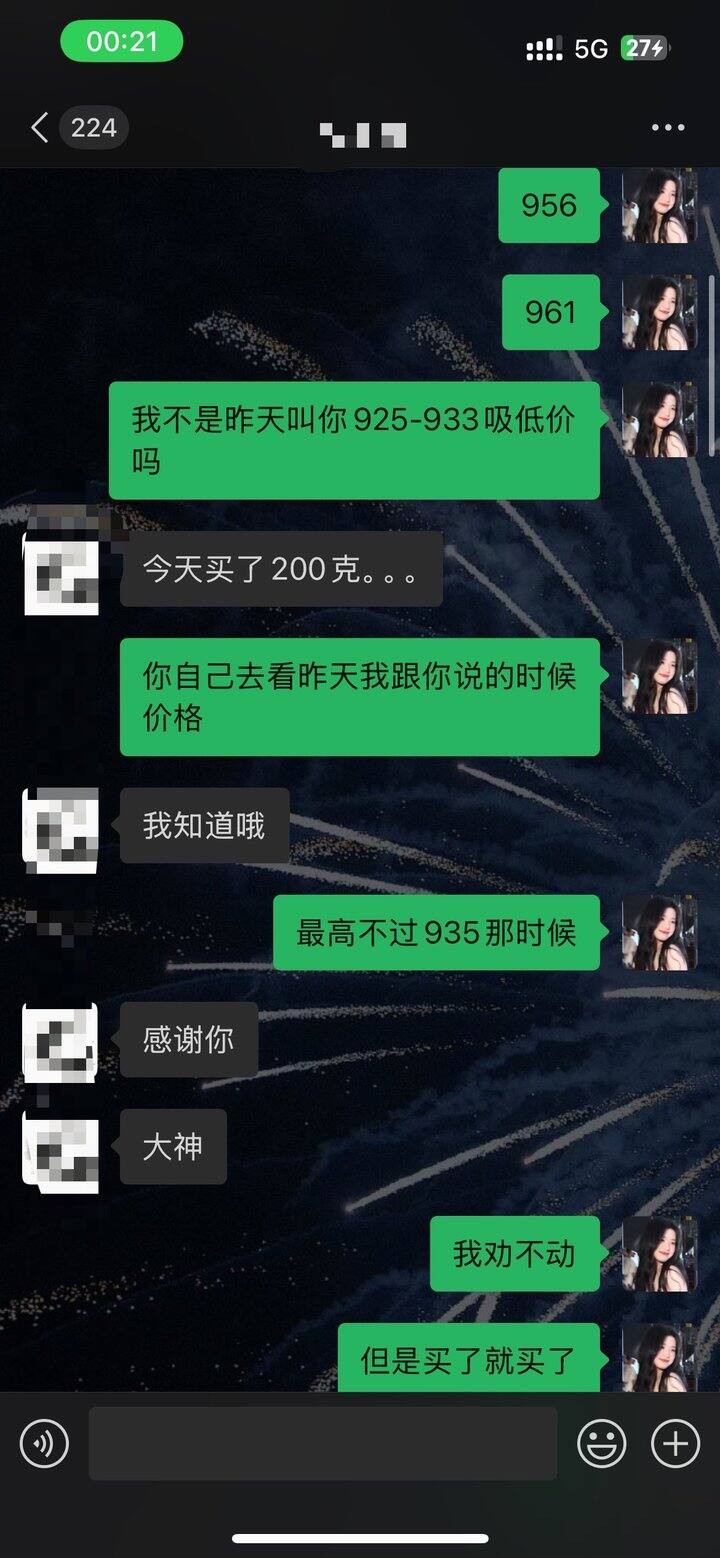Open the three-dot chat info menu
The image size is (720, 1558).
pos(667,128)
